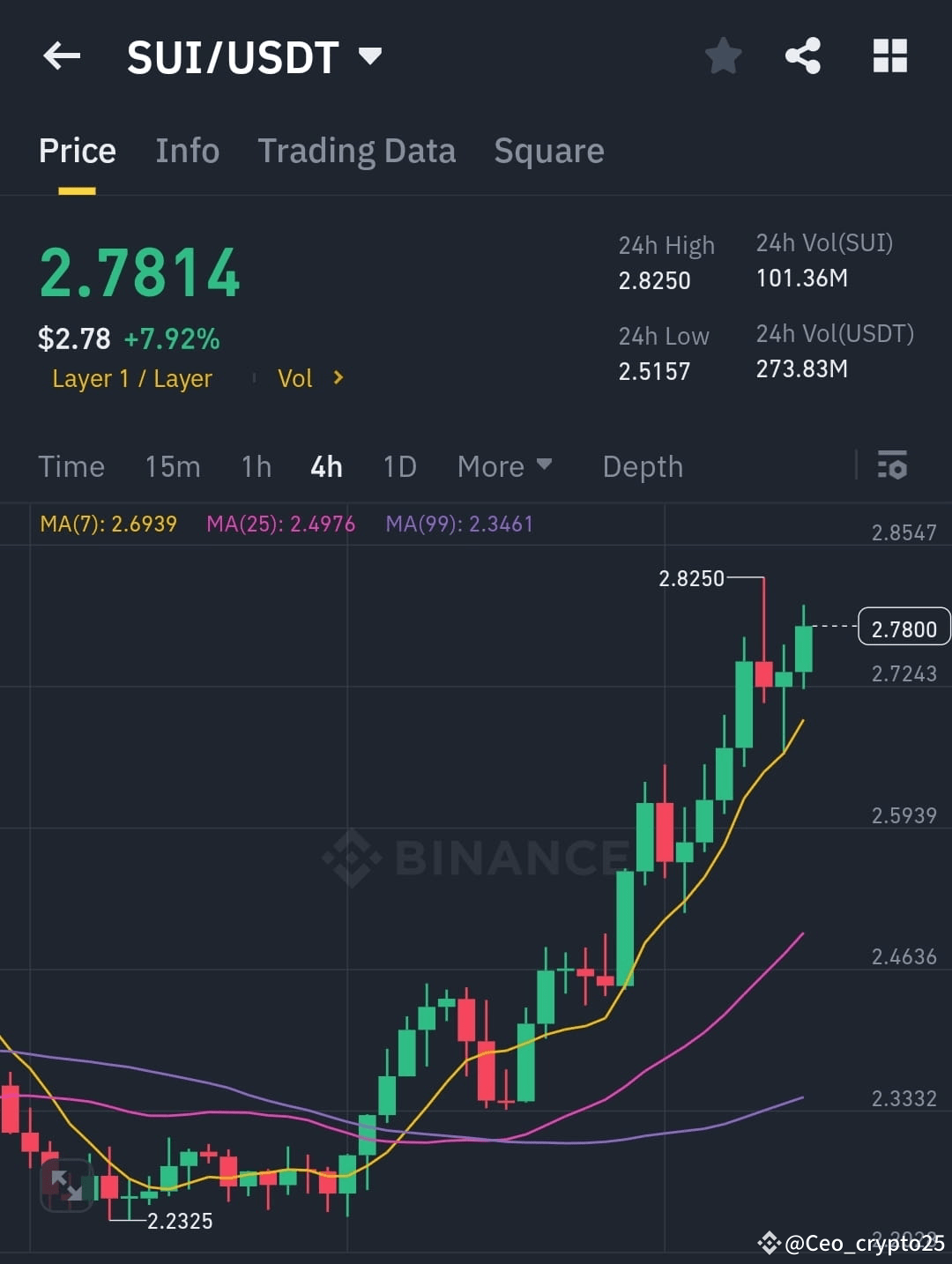Image resolution: width=952 pixels, height=1264 pixels.
Task: Open the Depth view
Action: coord(643,466)
